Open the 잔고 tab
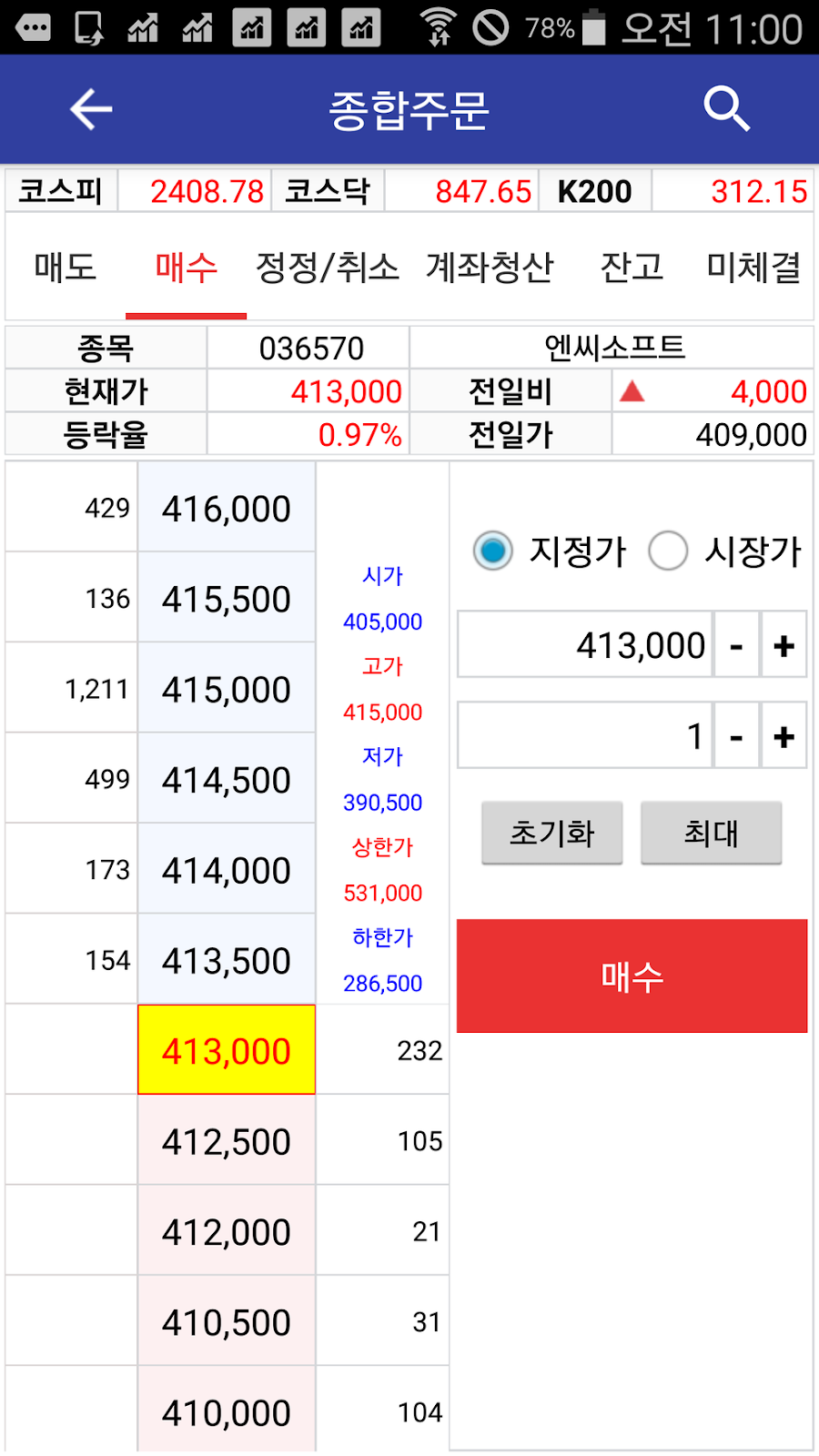The height and width of the screenshot is (1456, 819). tap(632, 268)
